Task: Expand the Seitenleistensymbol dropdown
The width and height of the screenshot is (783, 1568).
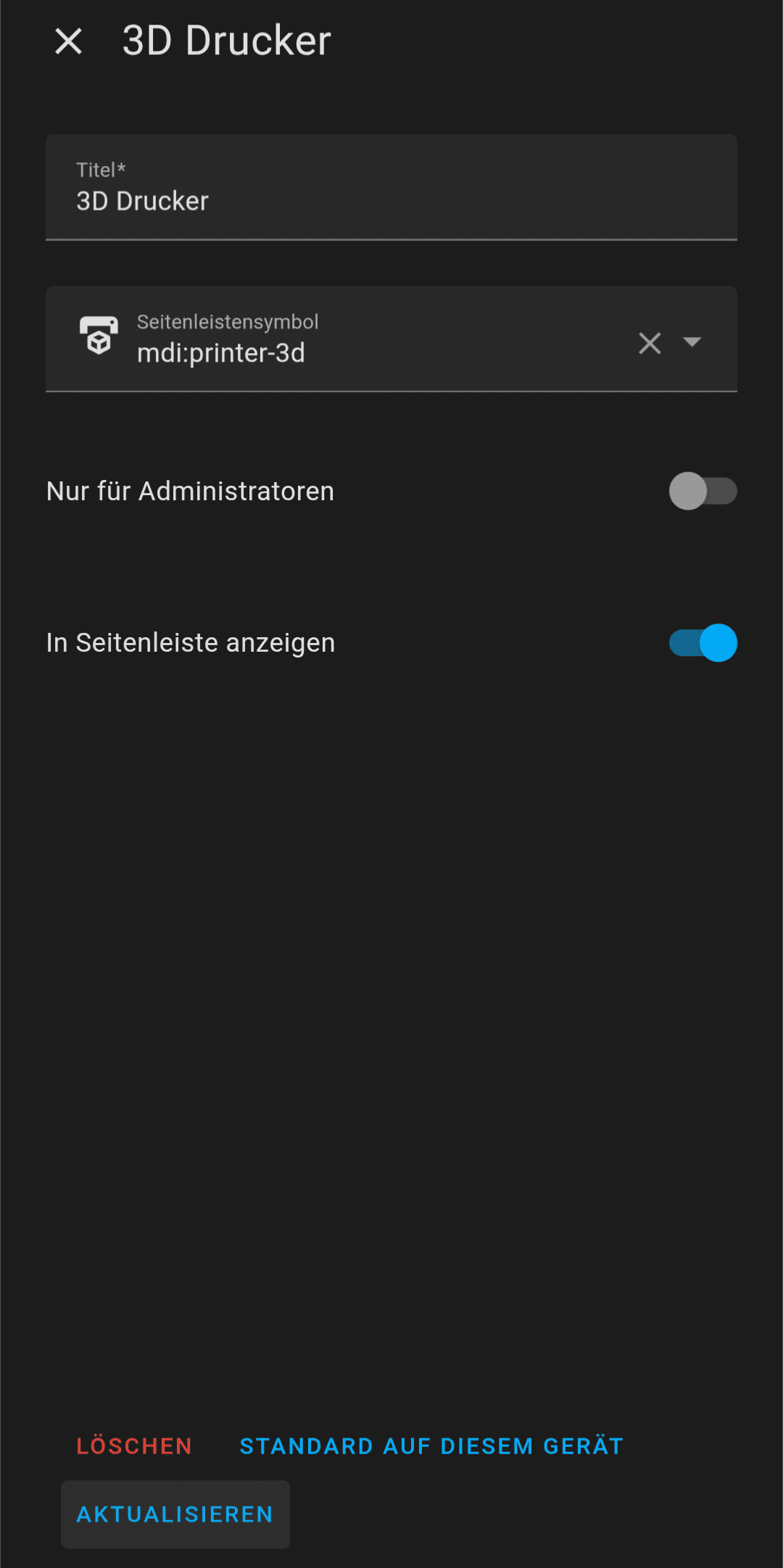Action: 692,342
